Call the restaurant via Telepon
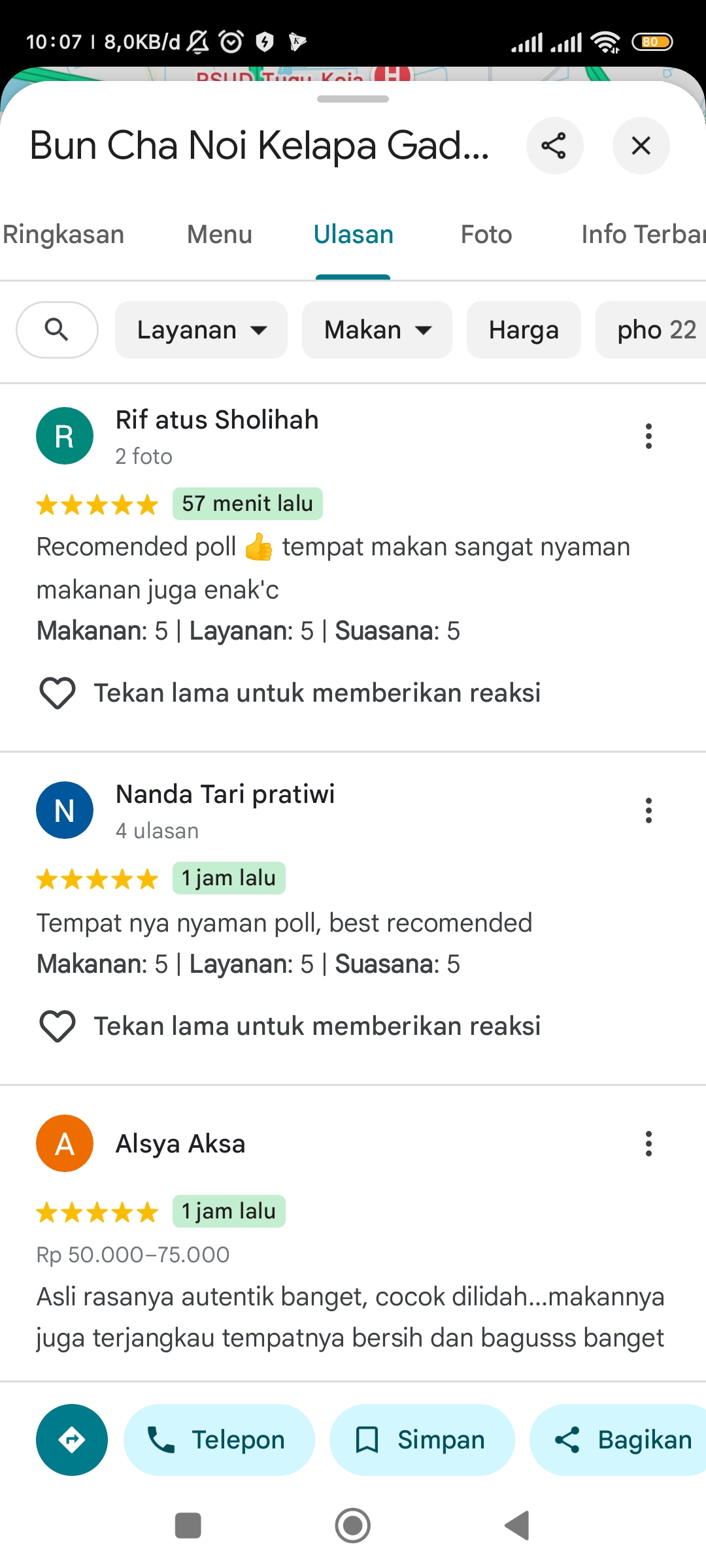This screenshot has height=1568, width=706. pyautogui.click(x=219, y=1440)
